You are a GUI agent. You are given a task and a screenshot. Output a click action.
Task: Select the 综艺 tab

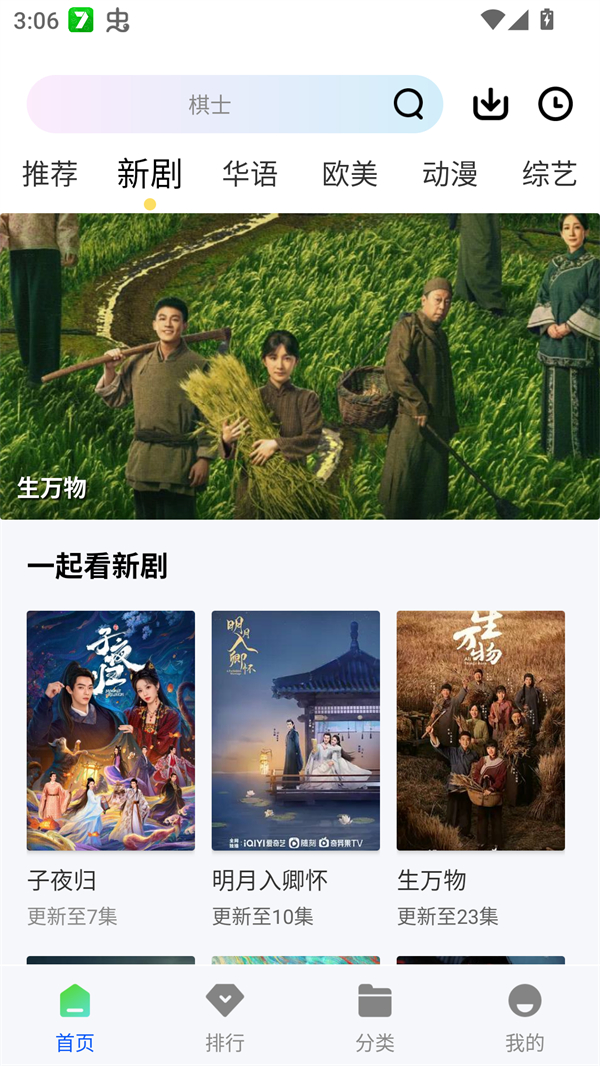pos(549,174)
